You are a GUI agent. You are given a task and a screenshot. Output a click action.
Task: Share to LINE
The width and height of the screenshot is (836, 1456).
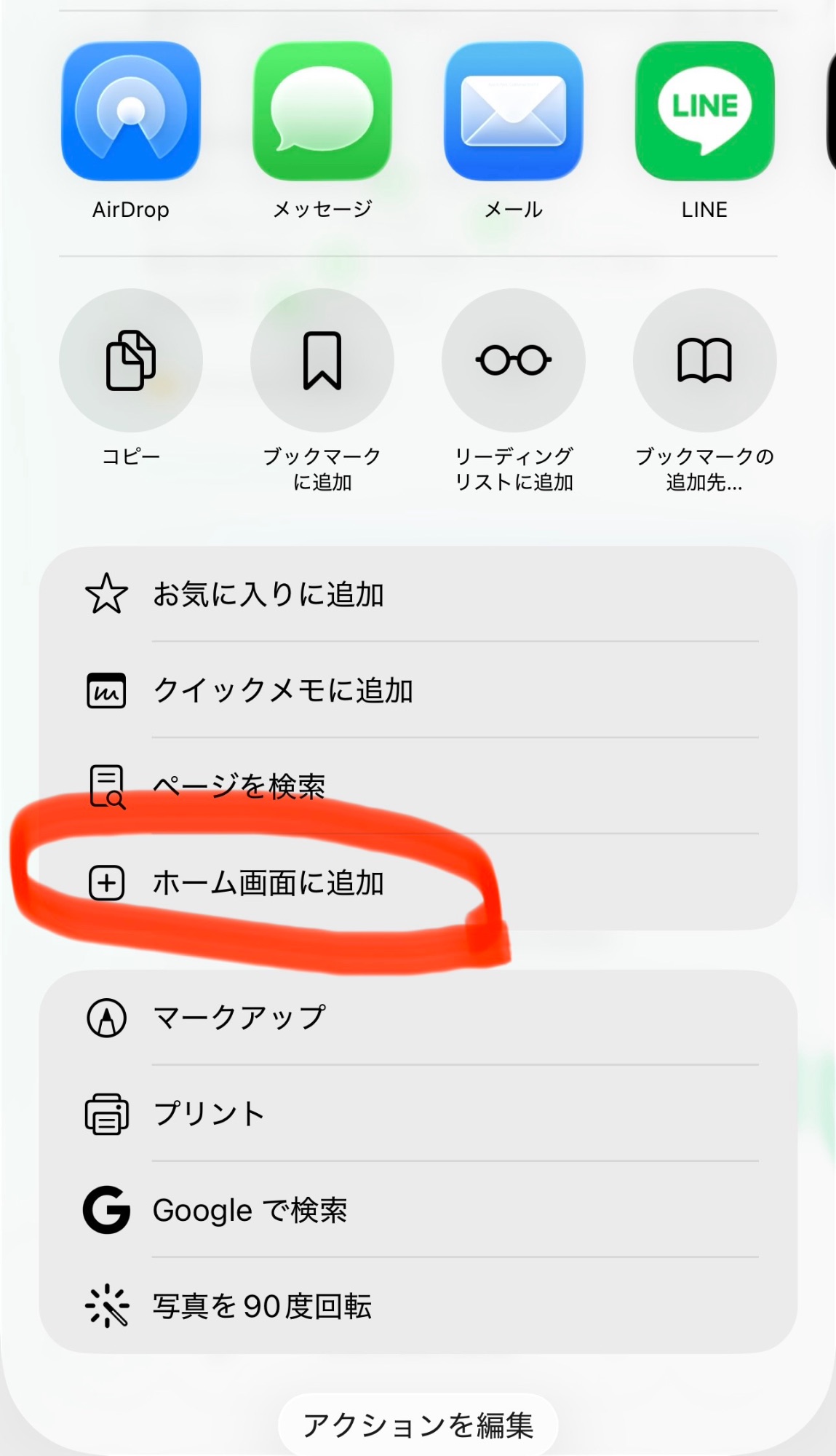pyautogui.click(x=704, y=111)
